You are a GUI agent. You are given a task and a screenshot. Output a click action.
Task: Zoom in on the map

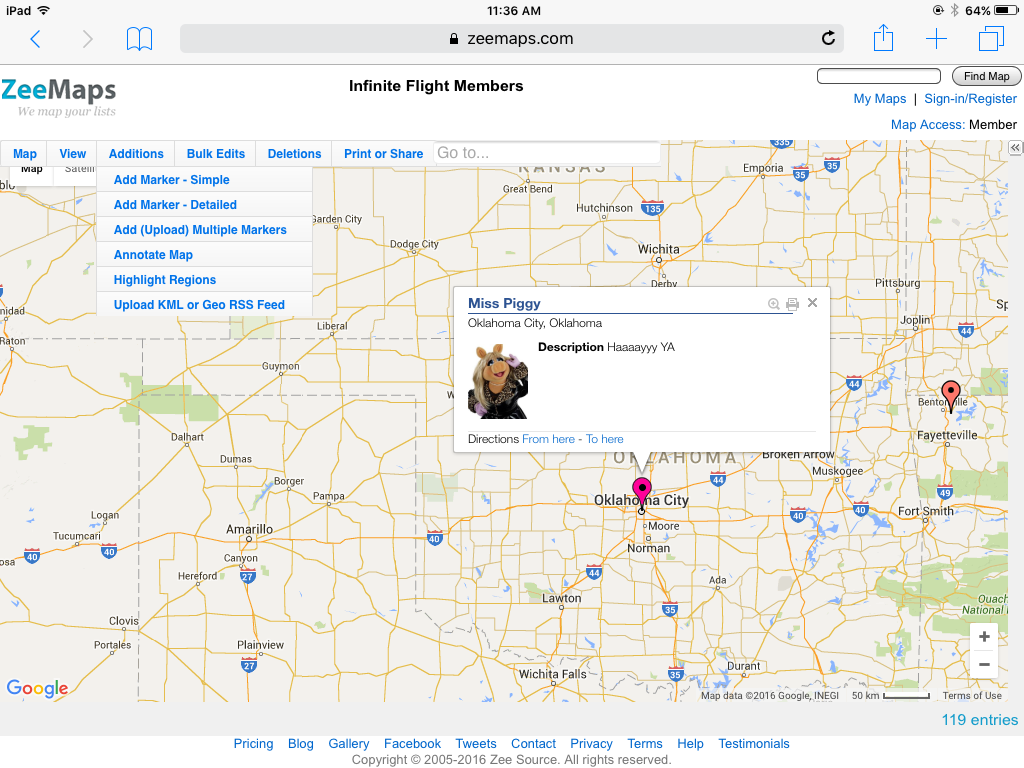(984, 637)
